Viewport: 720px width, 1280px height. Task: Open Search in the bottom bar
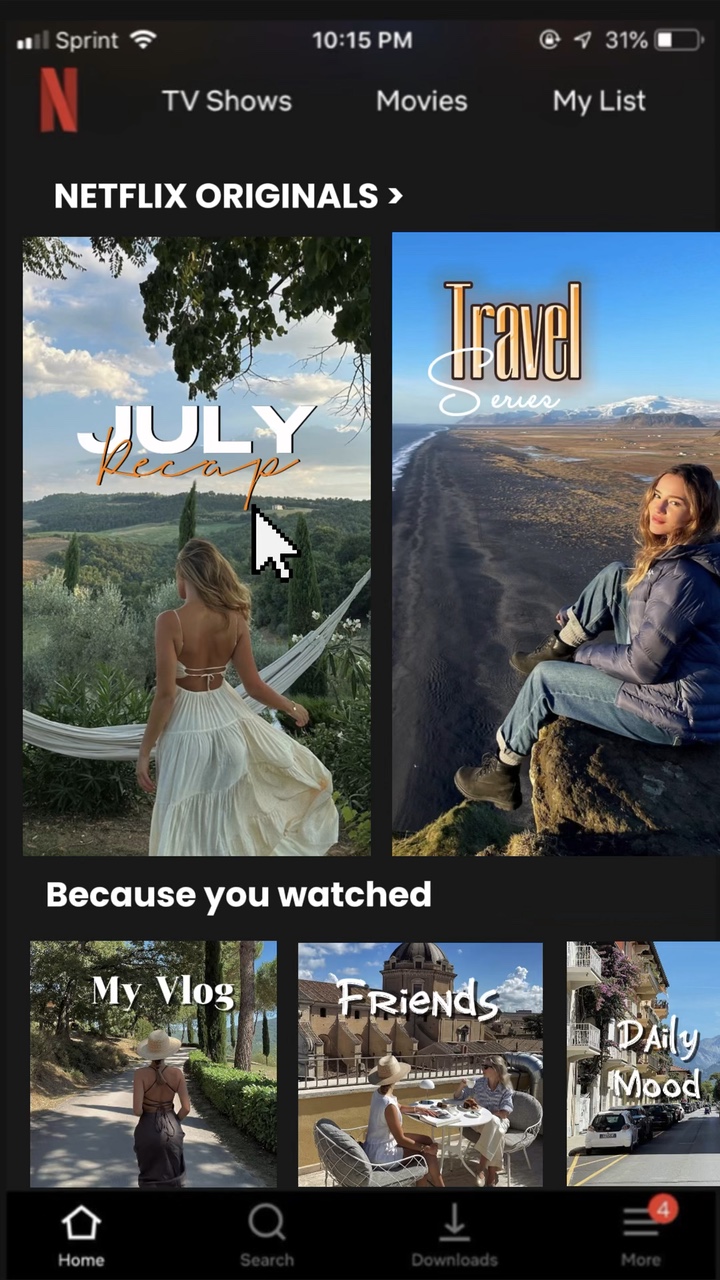267,1236
